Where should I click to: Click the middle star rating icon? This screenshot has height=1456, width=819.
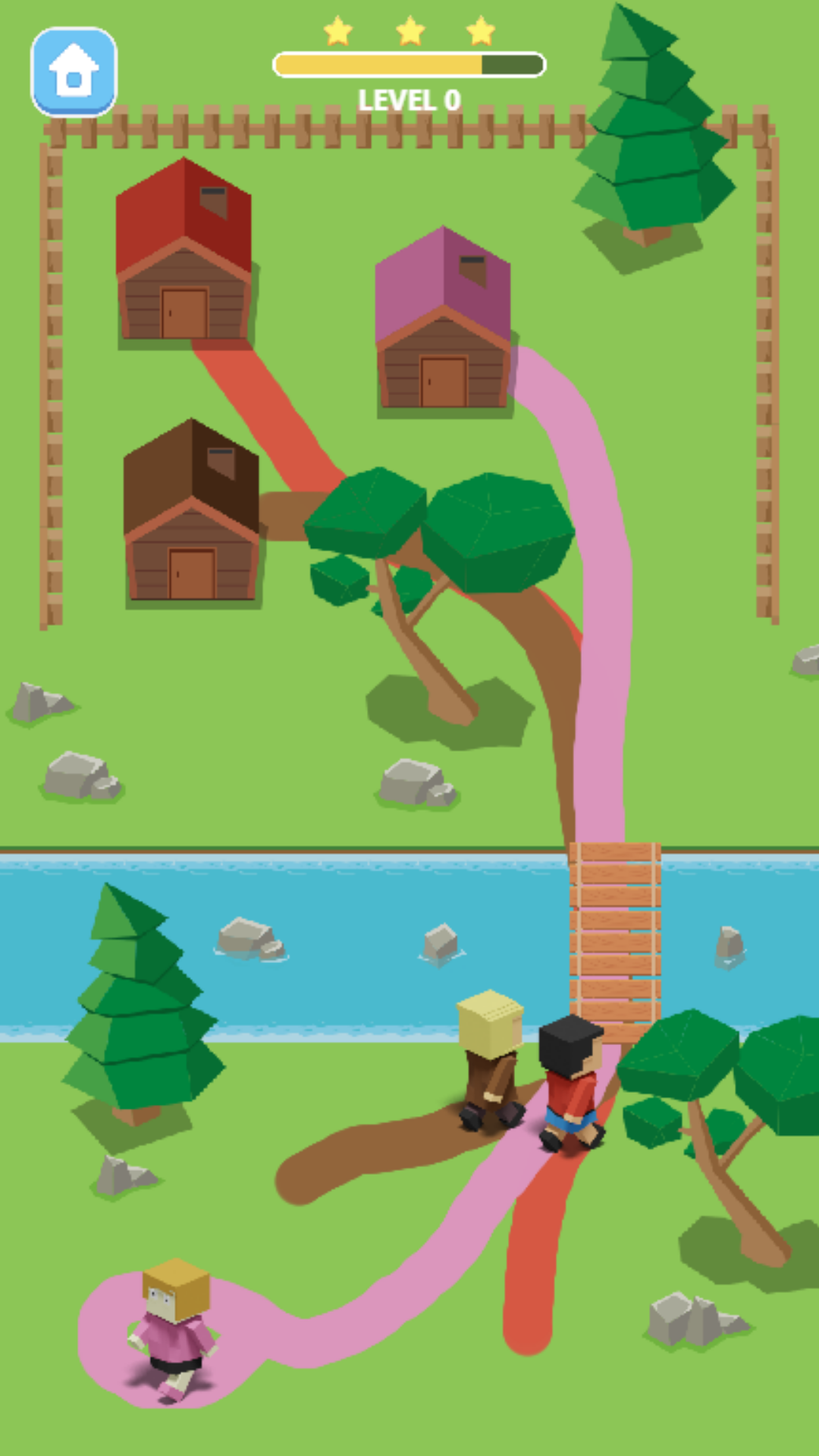409,32
